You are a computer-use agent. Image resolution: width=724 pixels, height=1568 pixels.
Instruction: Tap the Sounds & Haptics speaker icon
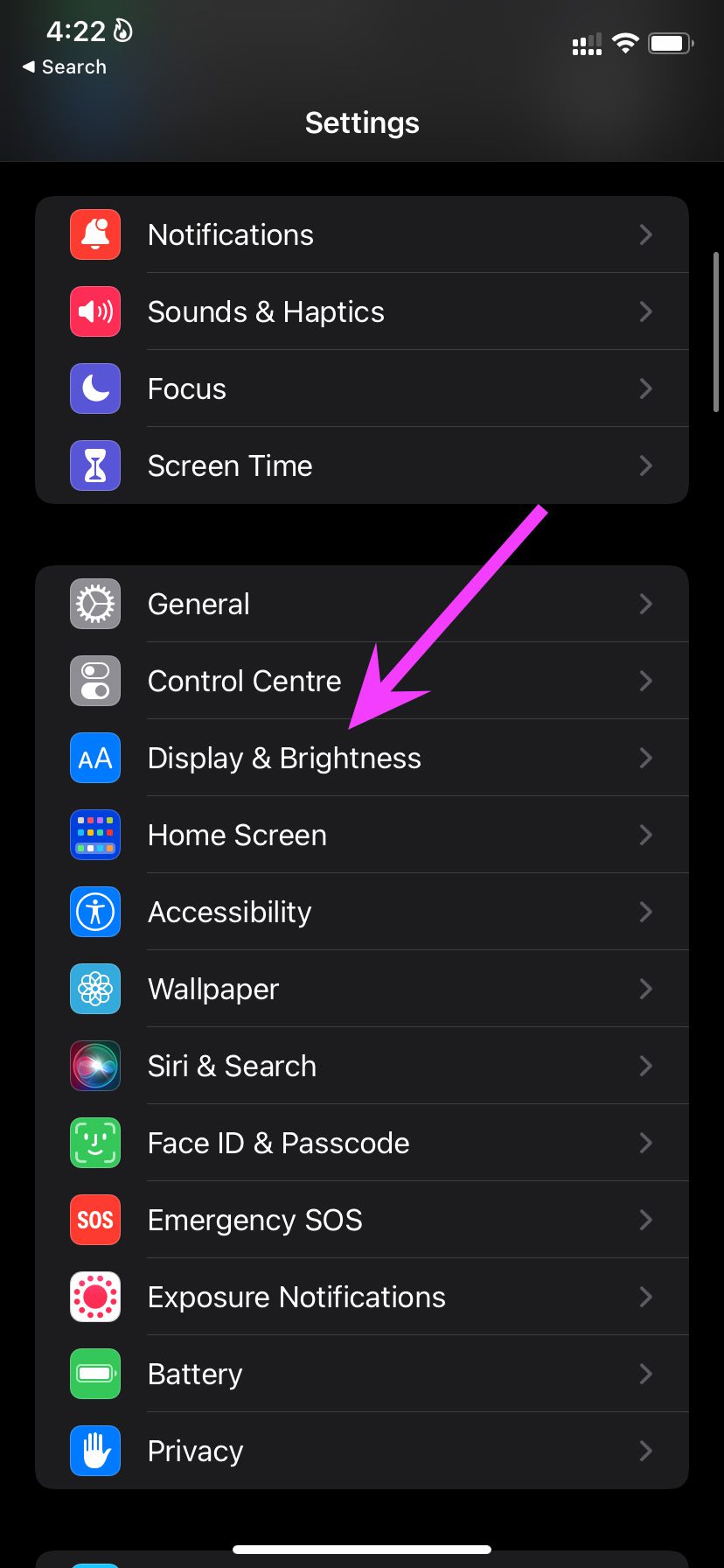(x=94, y=311)
